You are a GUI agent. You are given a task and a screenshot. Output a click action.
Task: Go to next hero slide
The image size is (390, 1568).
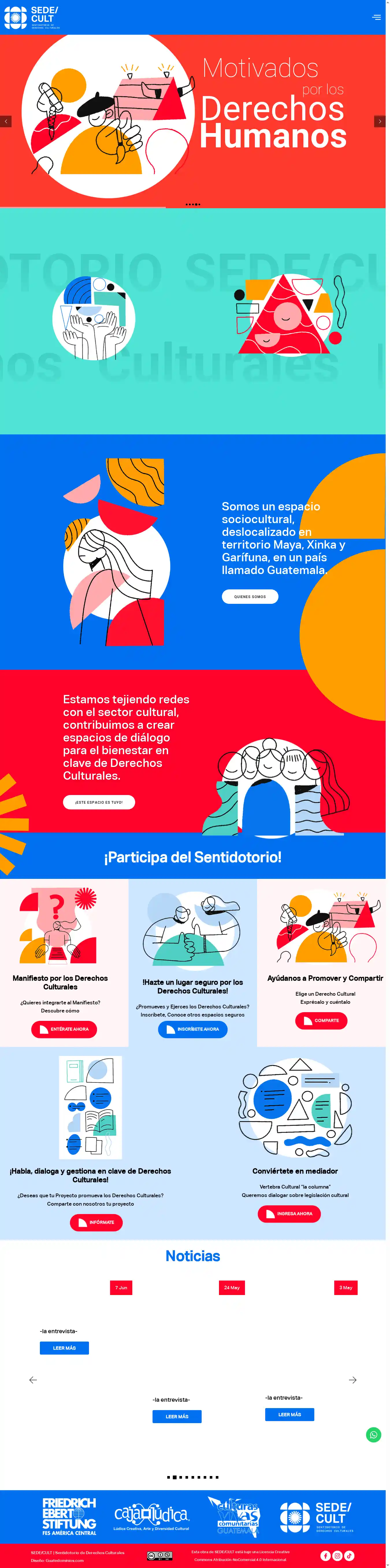click(x=380, y=121)
